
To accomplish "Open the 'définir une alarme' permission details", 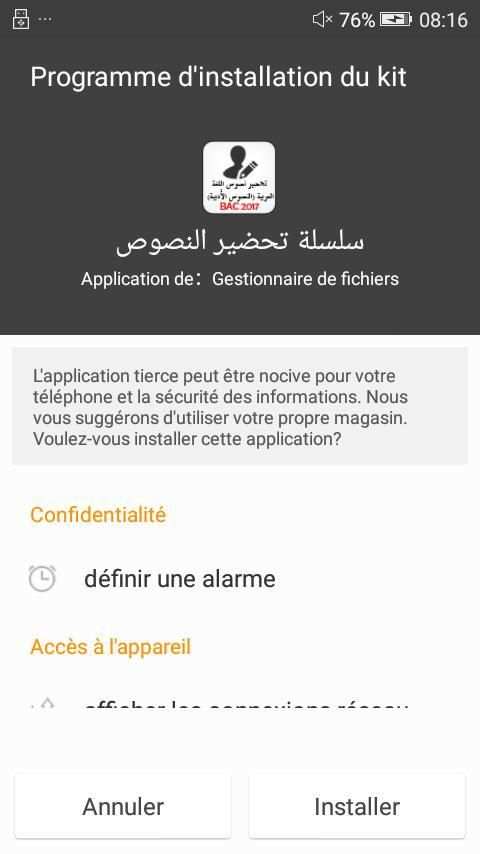I will 240,578.
